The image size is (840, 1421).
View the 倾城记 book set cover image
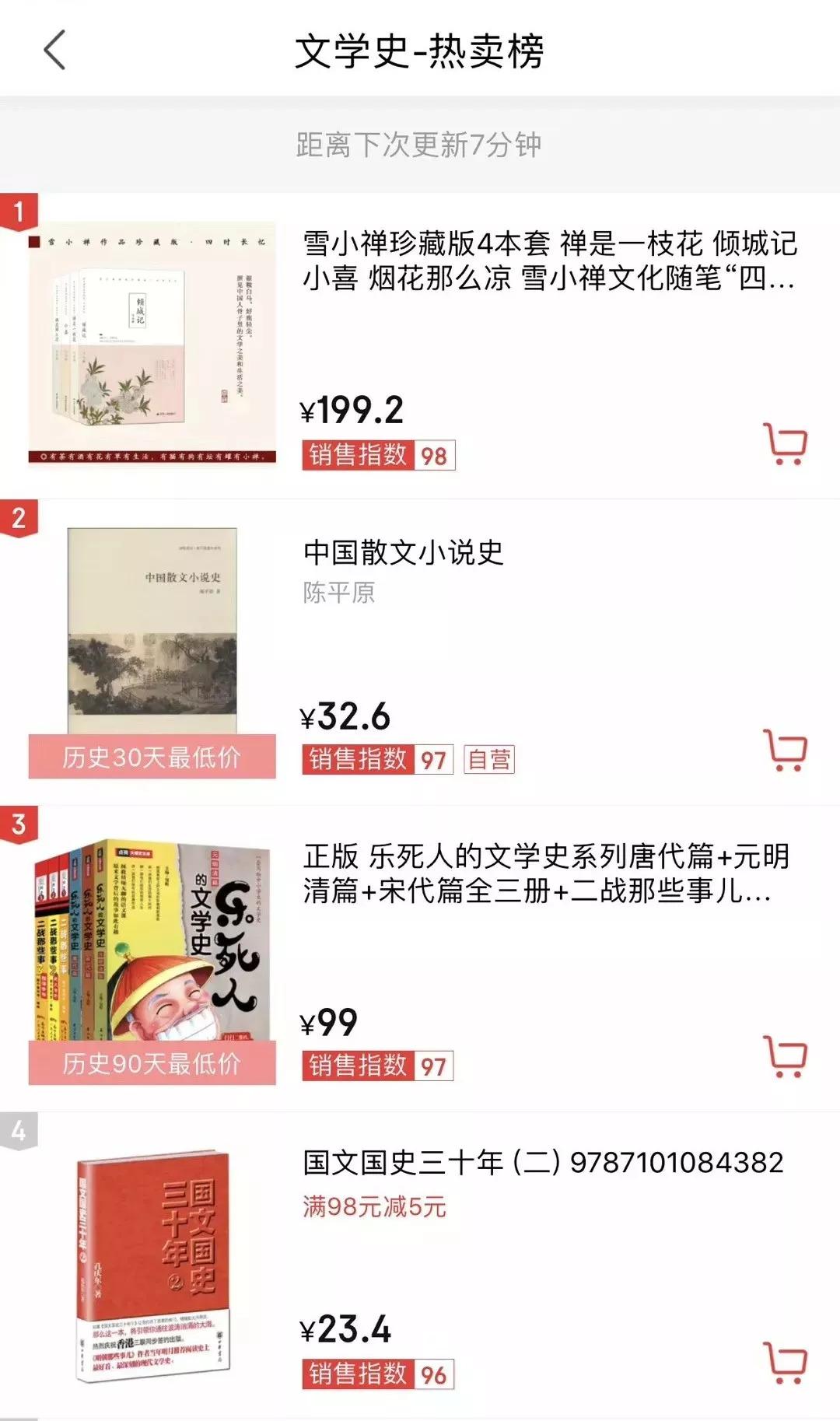pos(152,342)
